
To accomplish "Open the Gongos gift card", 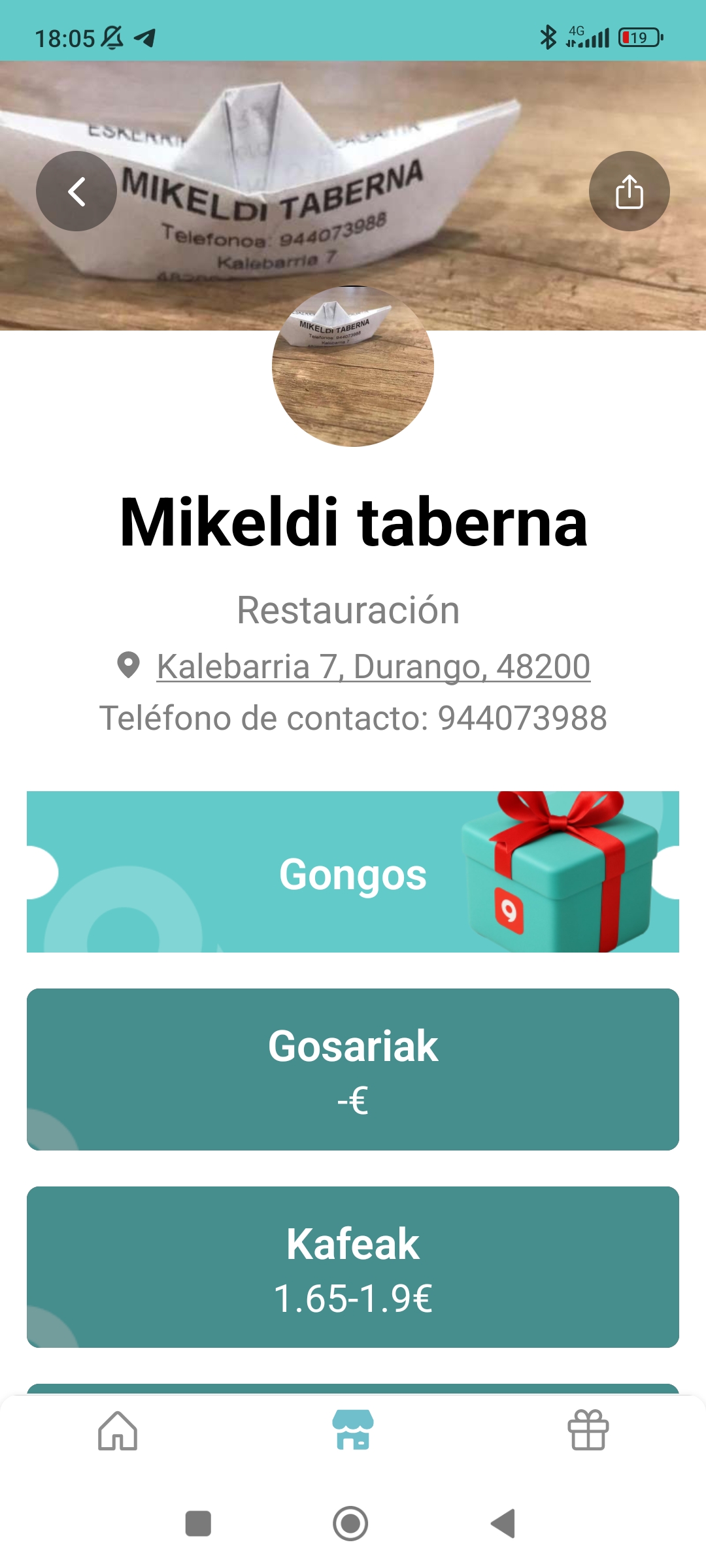I will 353,872.
